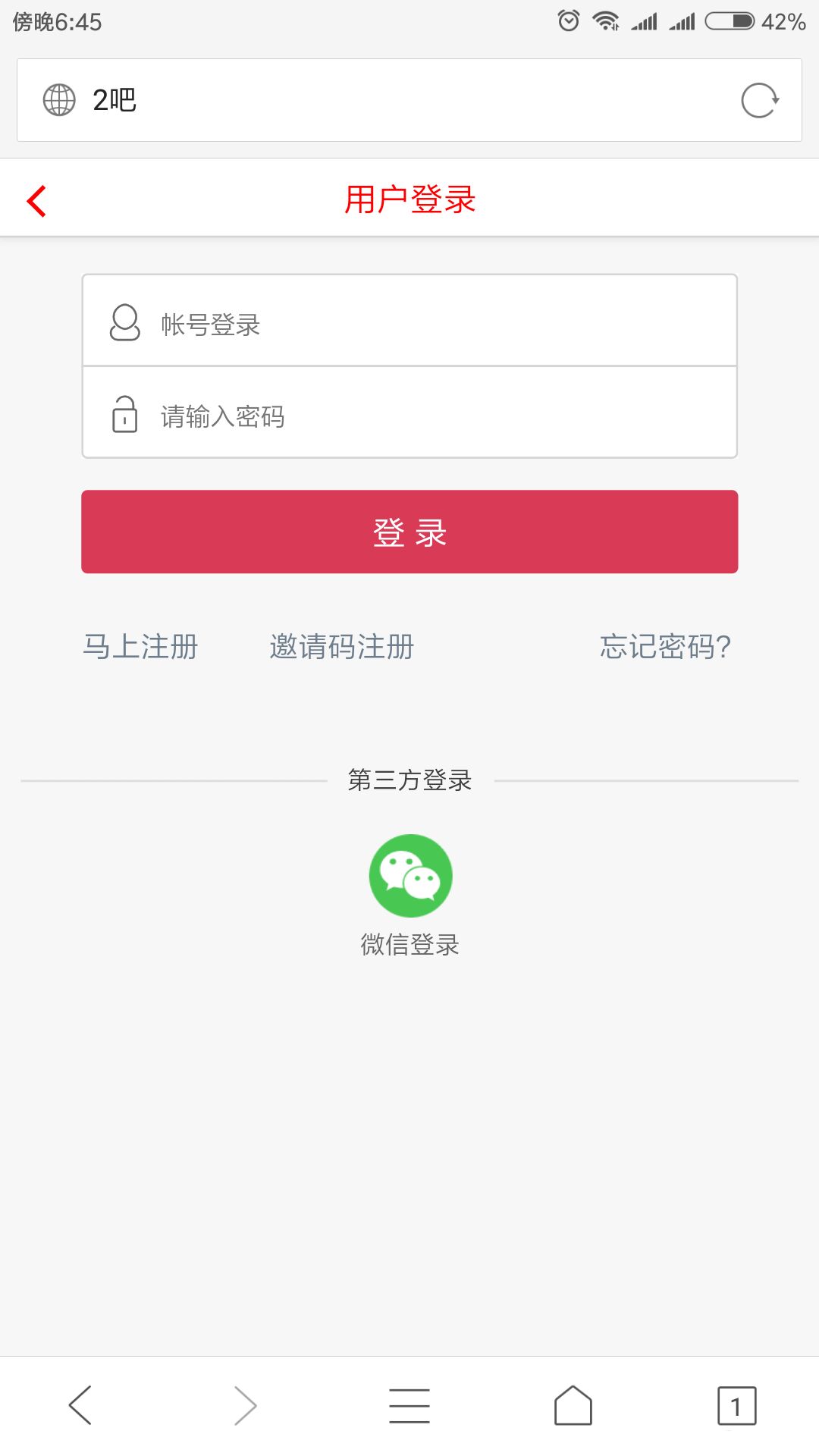The image size is (819, 1456).
Task: Open the 马上注册 link
Action: (x=140, y=647)
